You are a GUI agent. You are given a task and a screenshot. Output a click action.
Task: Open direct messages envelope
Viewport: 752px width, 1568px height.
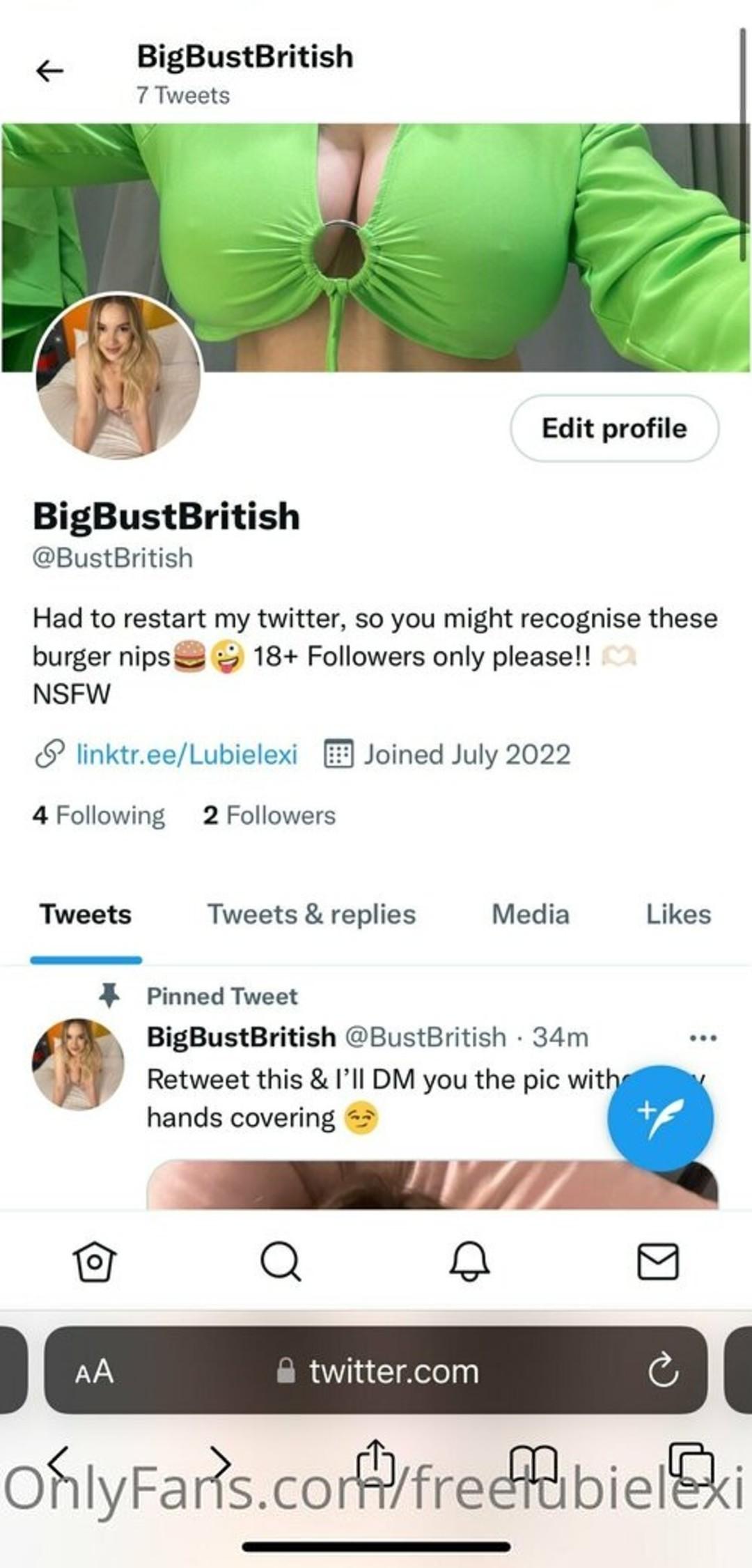(x=658, y=1262)
